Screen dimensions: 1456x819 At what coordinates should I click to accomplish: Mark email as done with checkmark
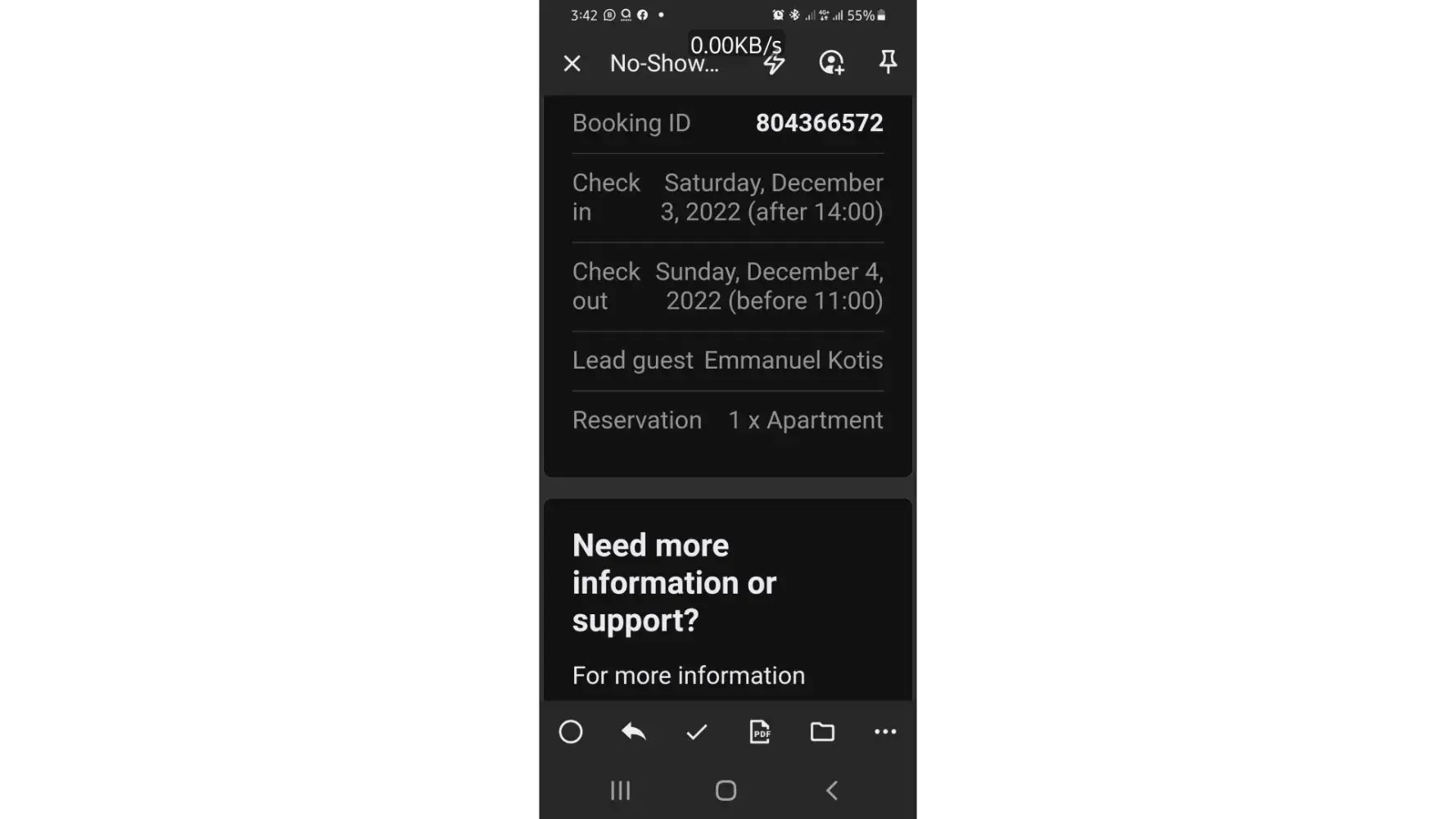pos(696,732)
